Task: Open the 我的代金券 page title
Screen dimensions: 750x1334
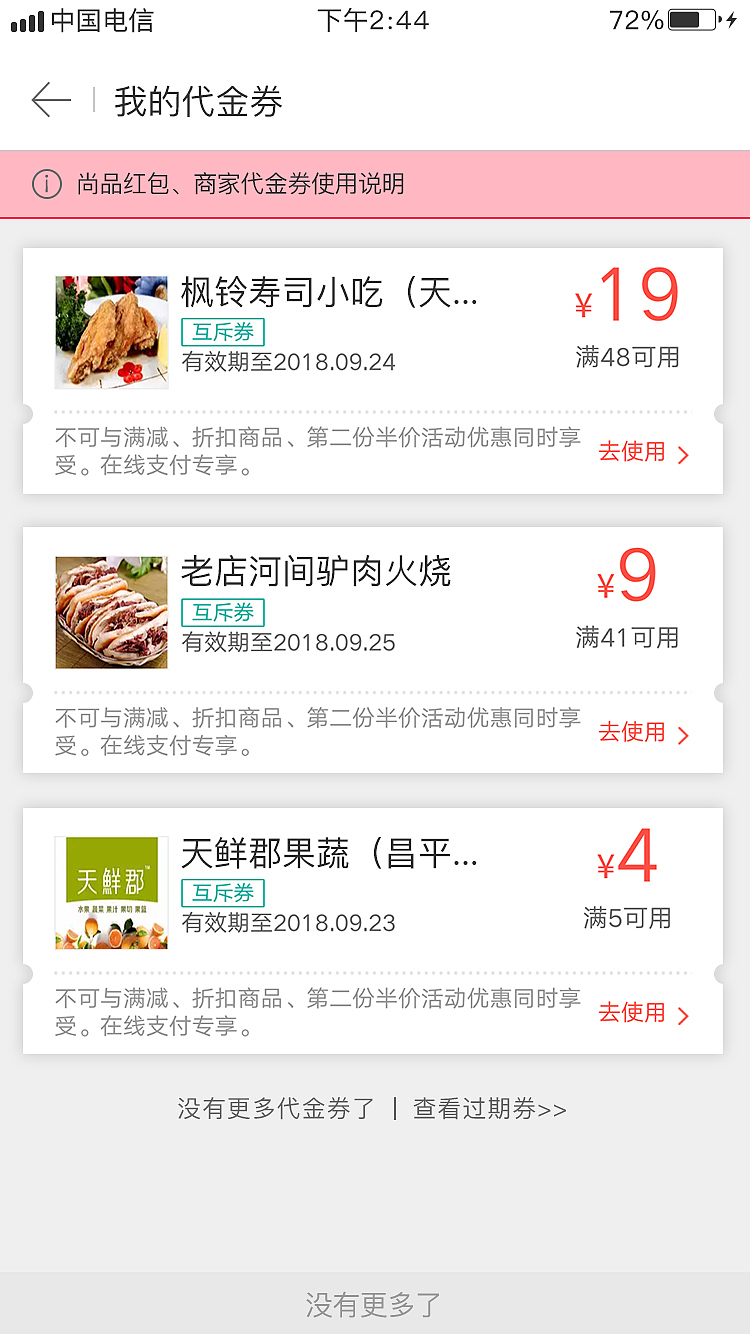Action: (x=195, y=100)
